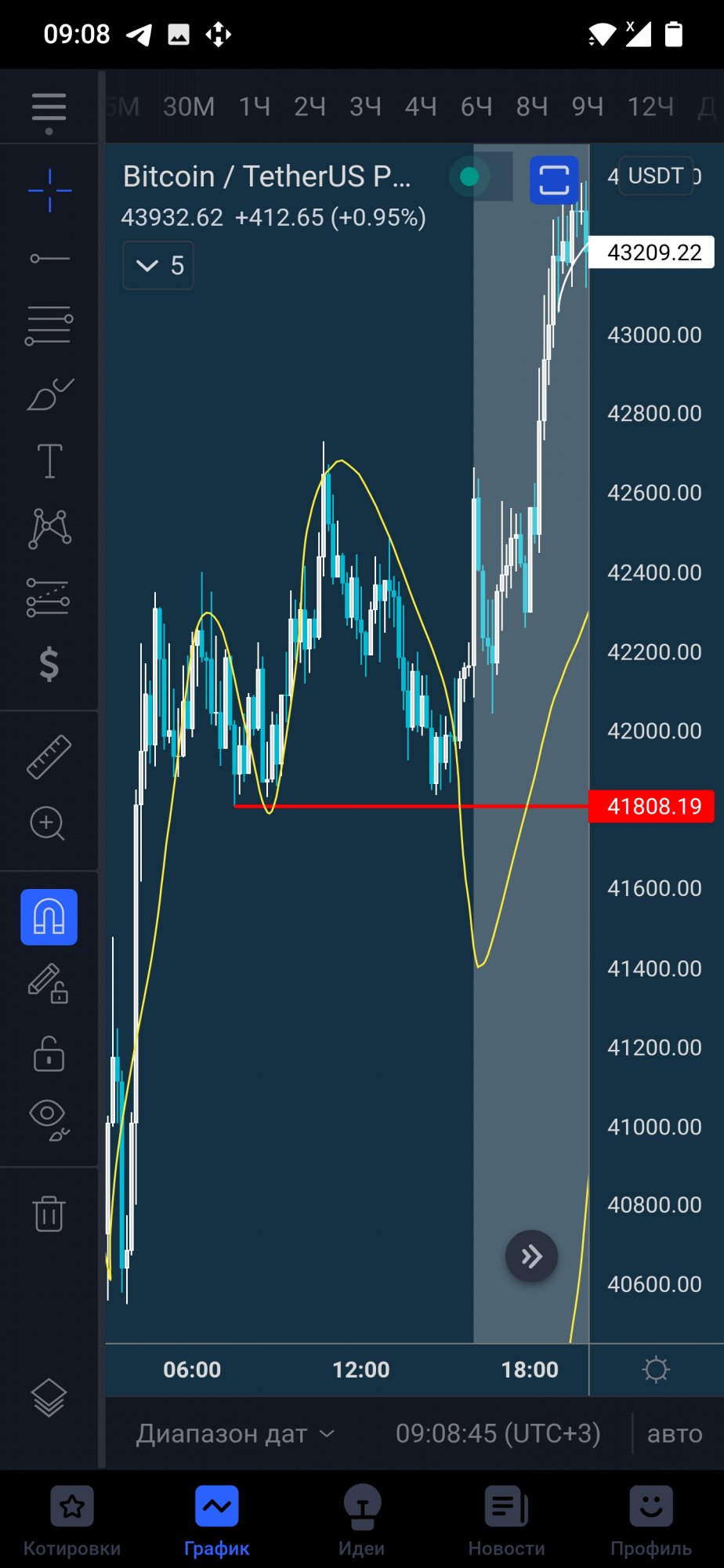Switch to the 4Ч timeframe
The width and height of the screenshot is (724, 1568).
[421, 107]
